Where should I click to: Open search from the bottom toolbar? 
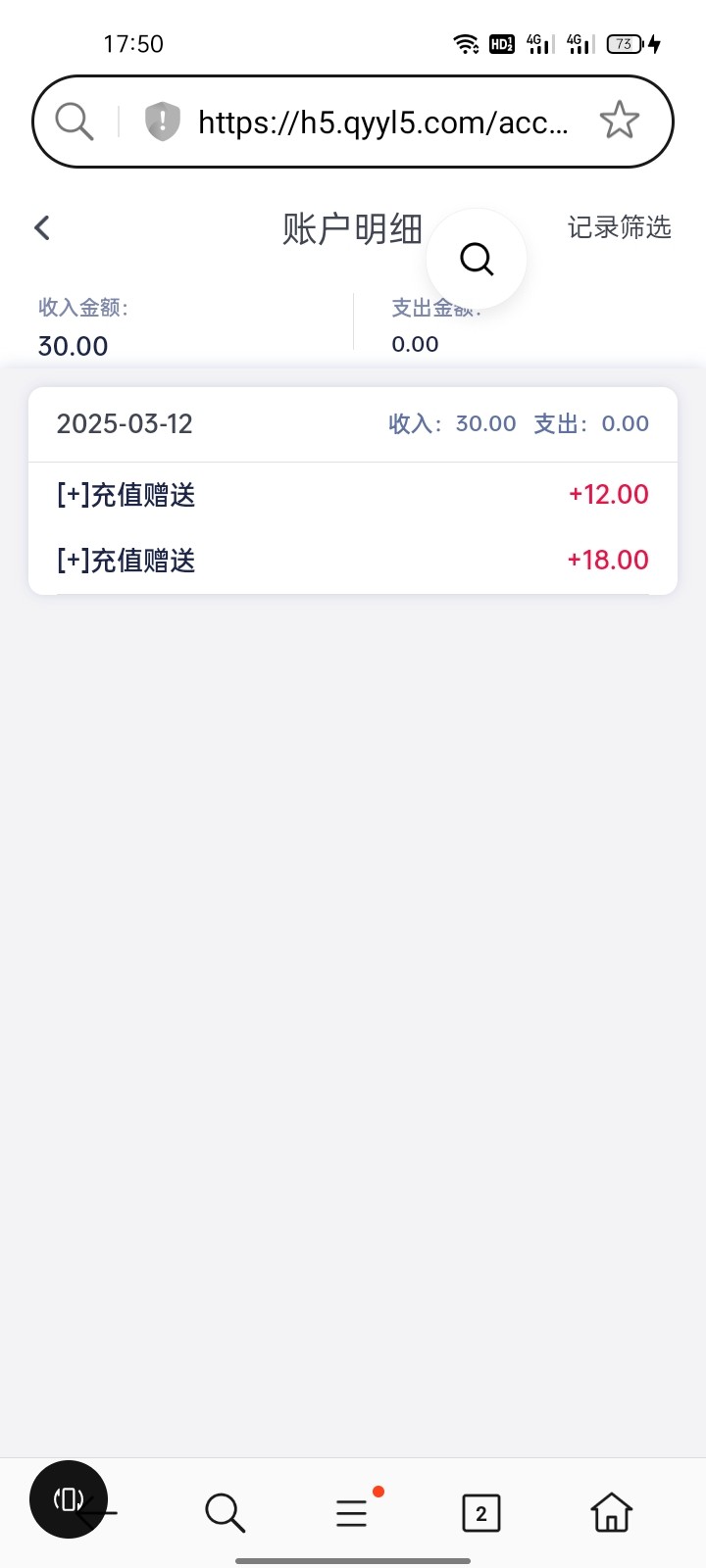coord(225,1512)
